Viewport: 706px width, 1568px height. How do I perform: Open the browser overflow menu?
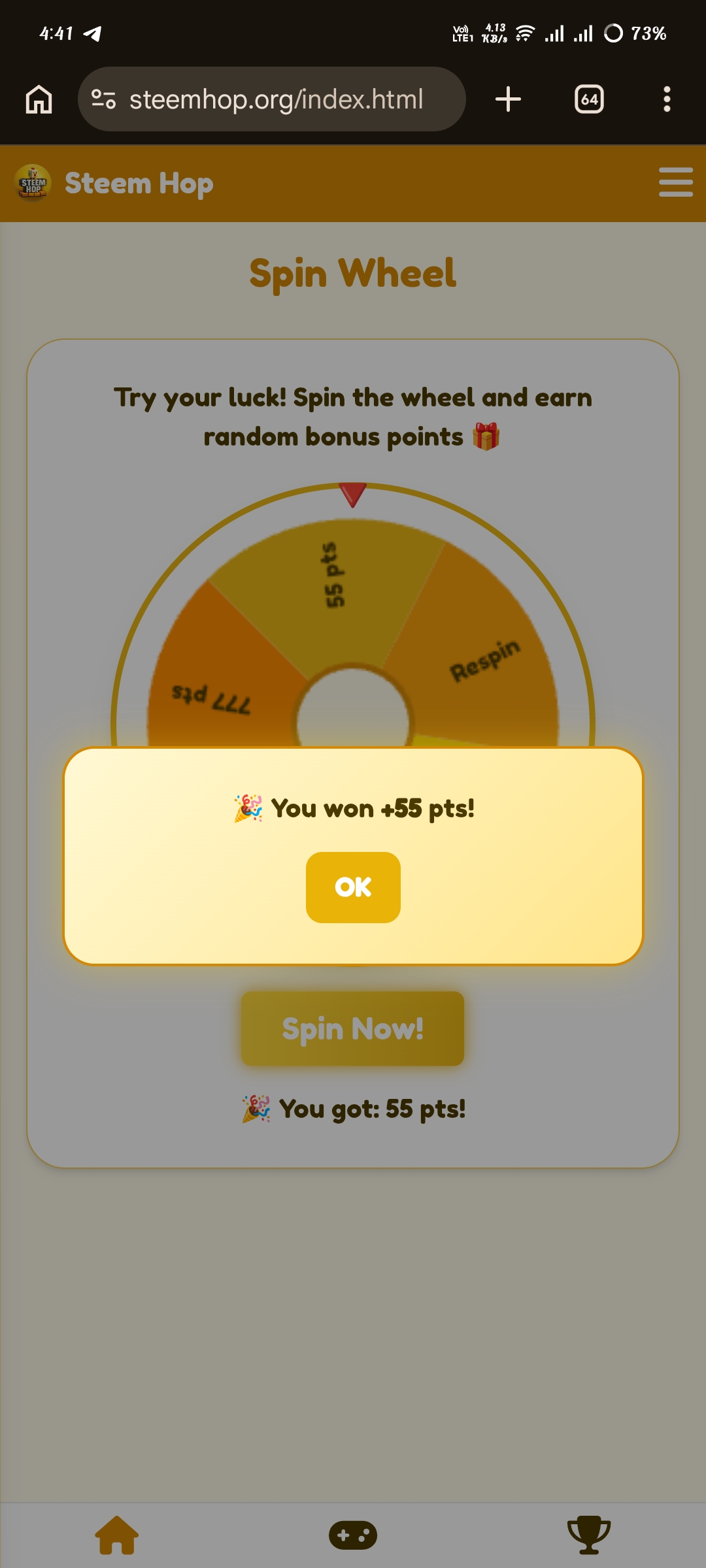[x=667, y=99]
